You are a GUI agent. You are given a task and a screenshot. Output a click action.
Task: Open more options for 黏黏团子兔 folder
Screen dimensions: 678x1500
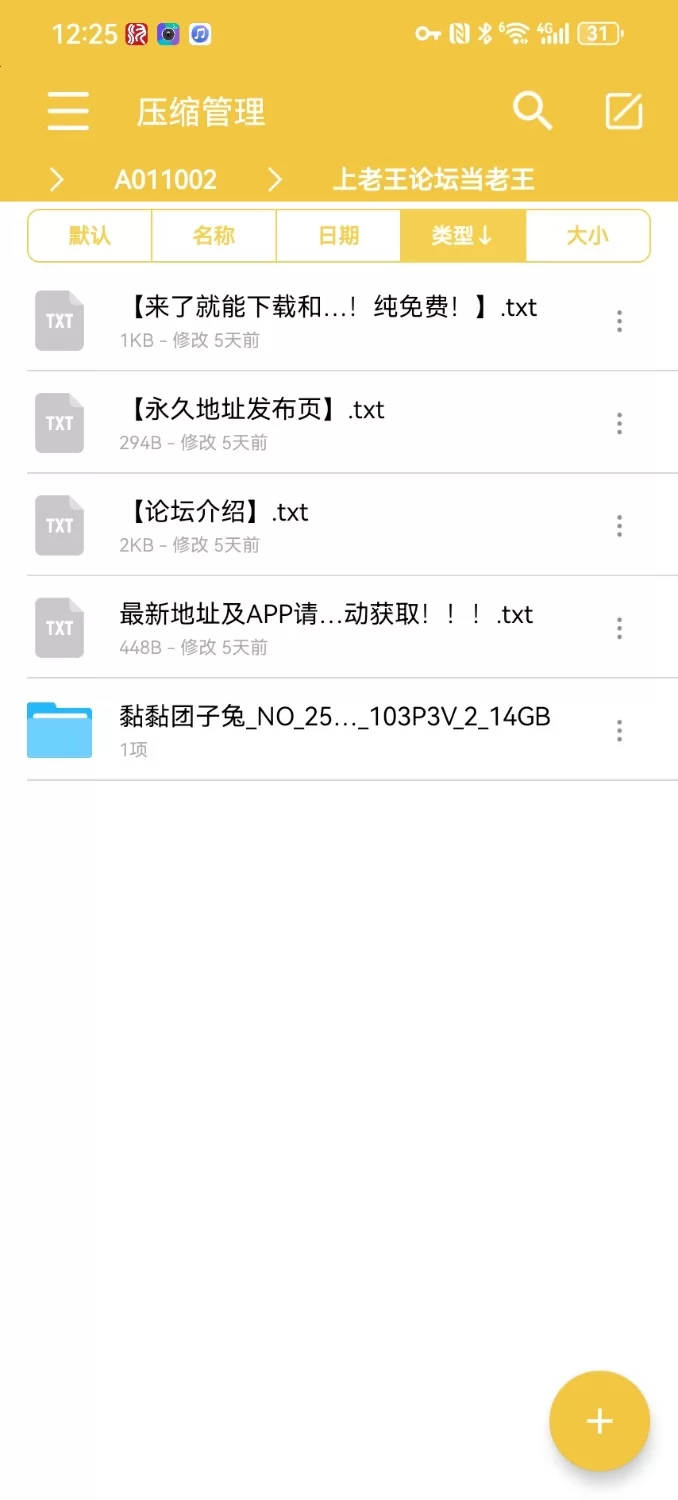(x=620, y=730)
